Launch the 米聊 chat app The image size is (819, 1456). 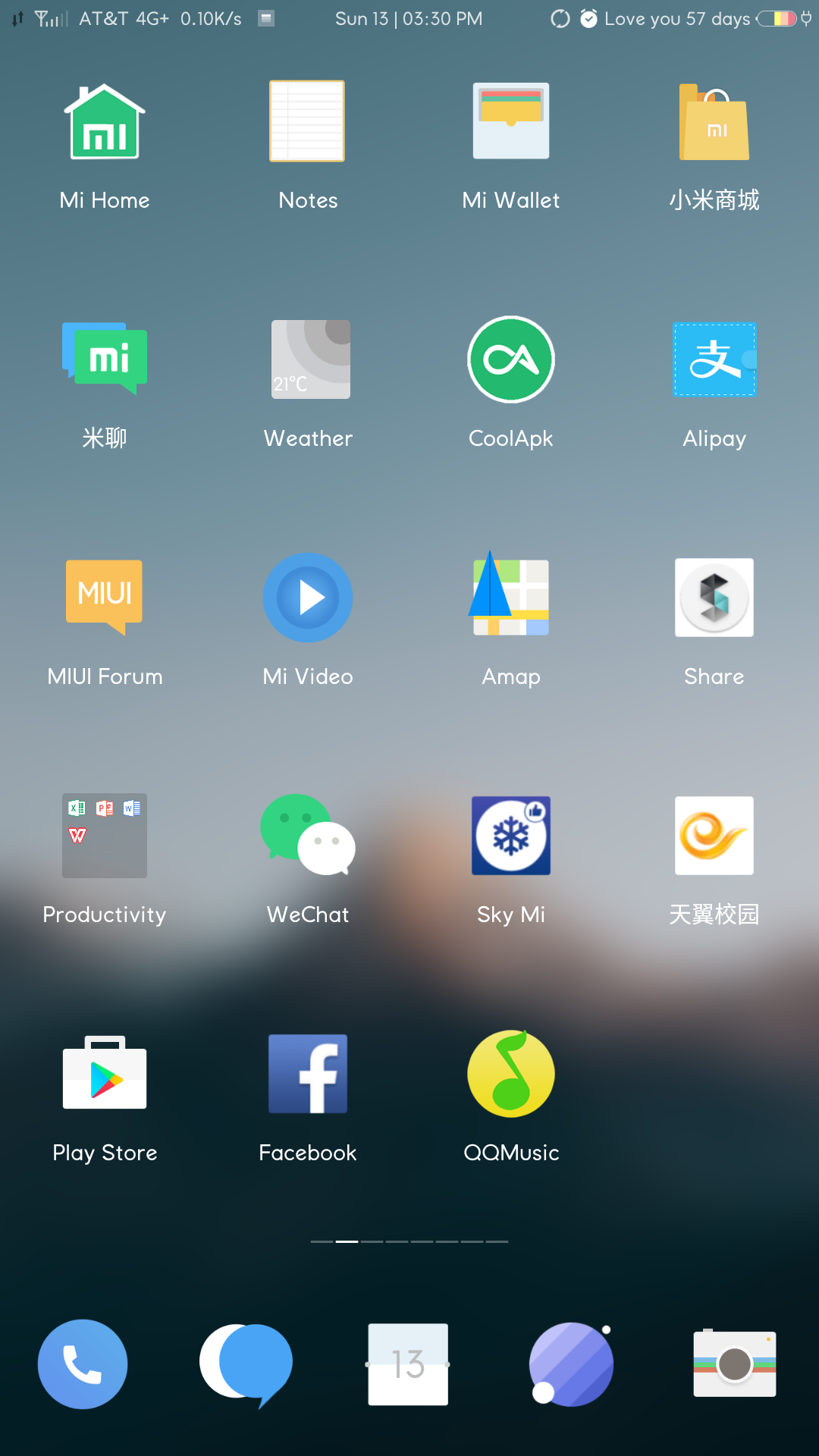click(x=105, y=359)
